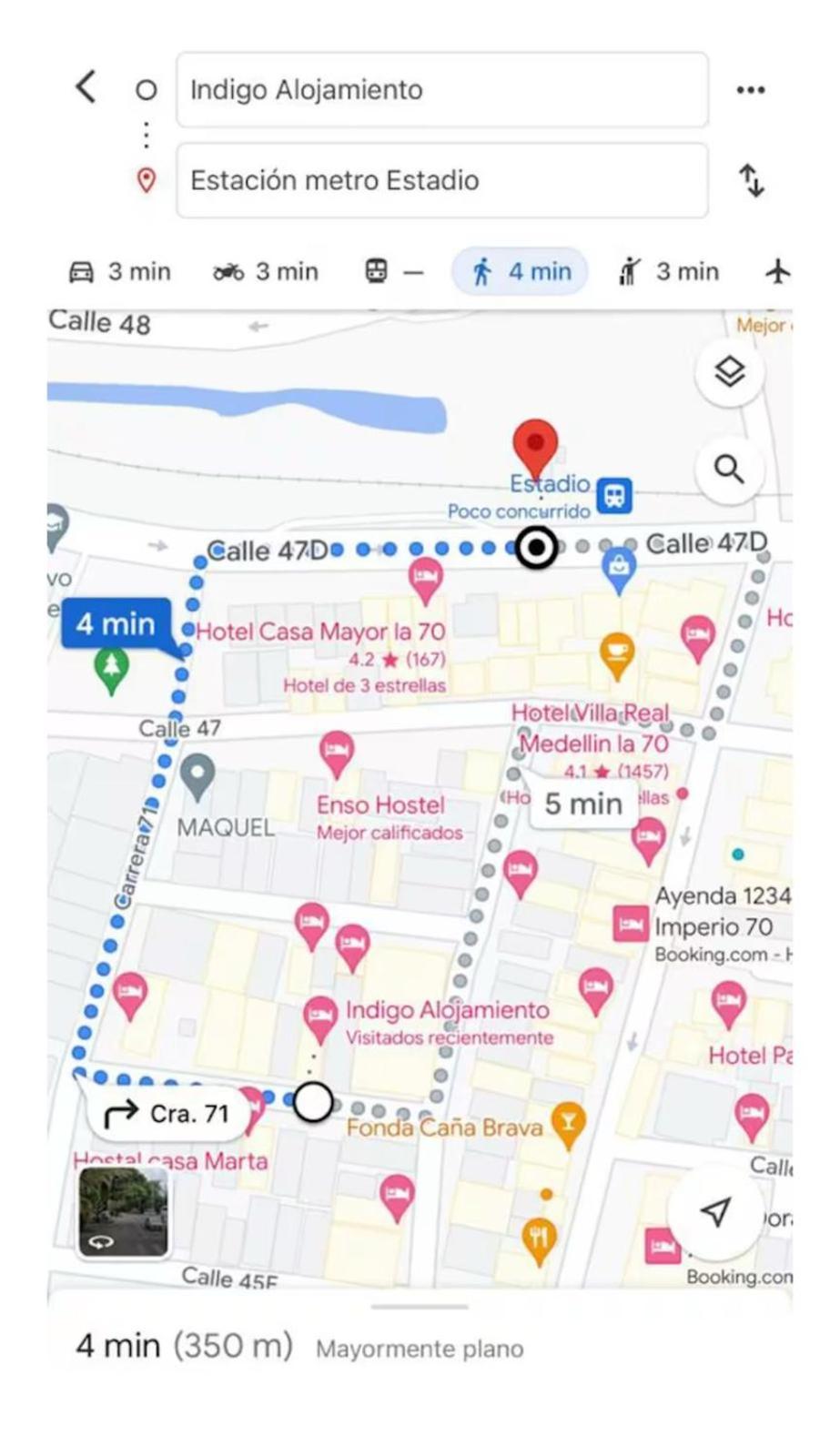Swap origin and destination

751,180
